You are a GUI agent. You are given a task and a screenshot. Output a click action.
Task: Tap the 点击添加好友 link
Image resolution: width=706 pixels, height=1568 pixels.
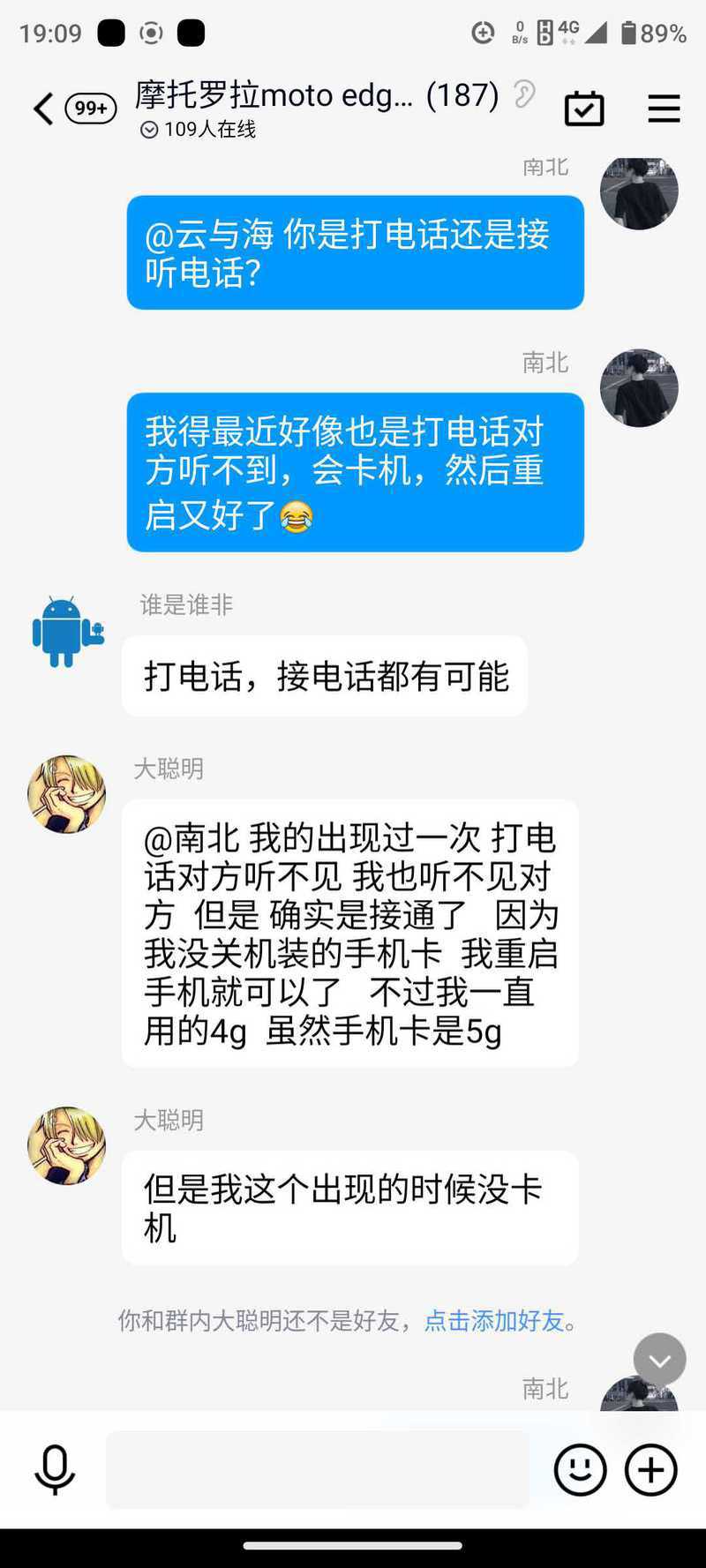point(494,1321)
